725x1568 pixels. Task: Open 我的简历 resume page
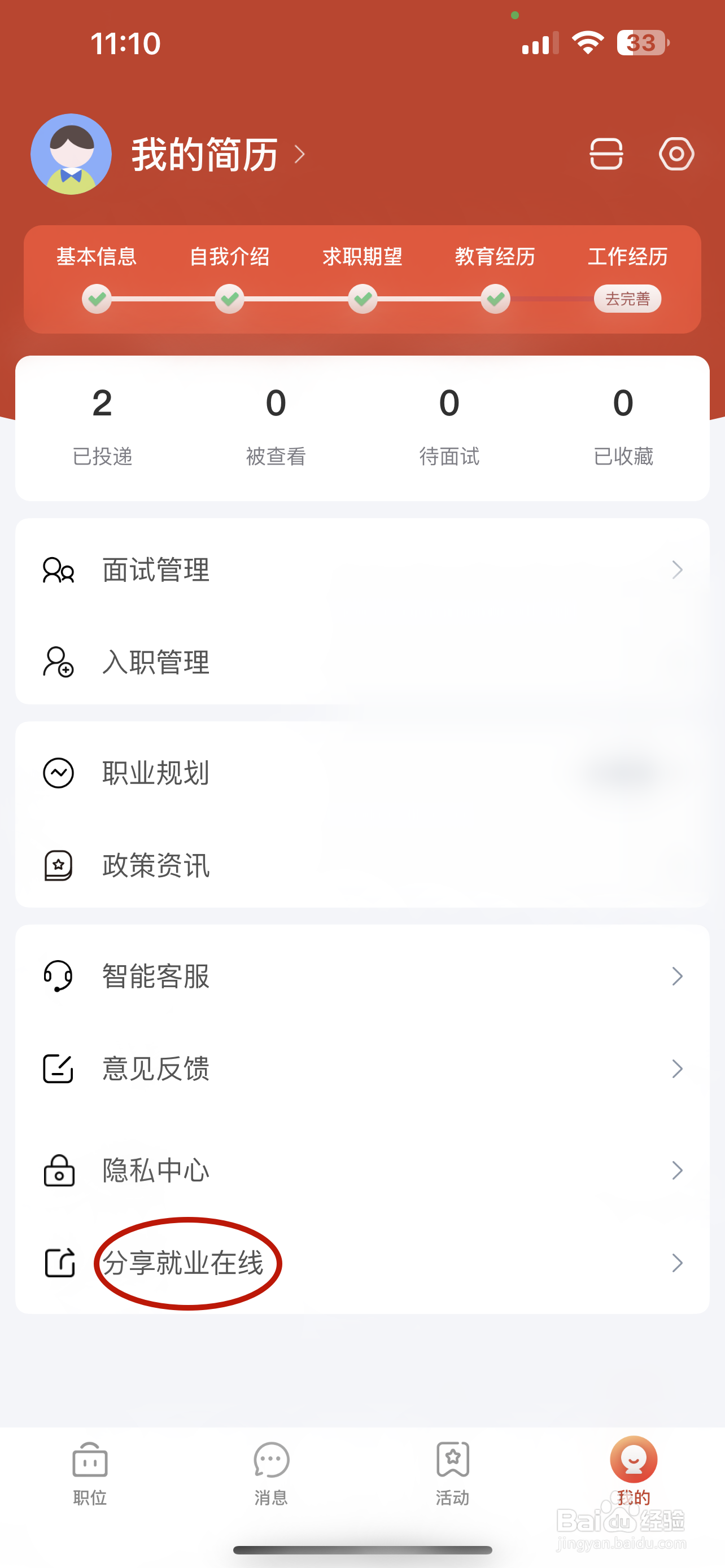click(x=204, y=154)
